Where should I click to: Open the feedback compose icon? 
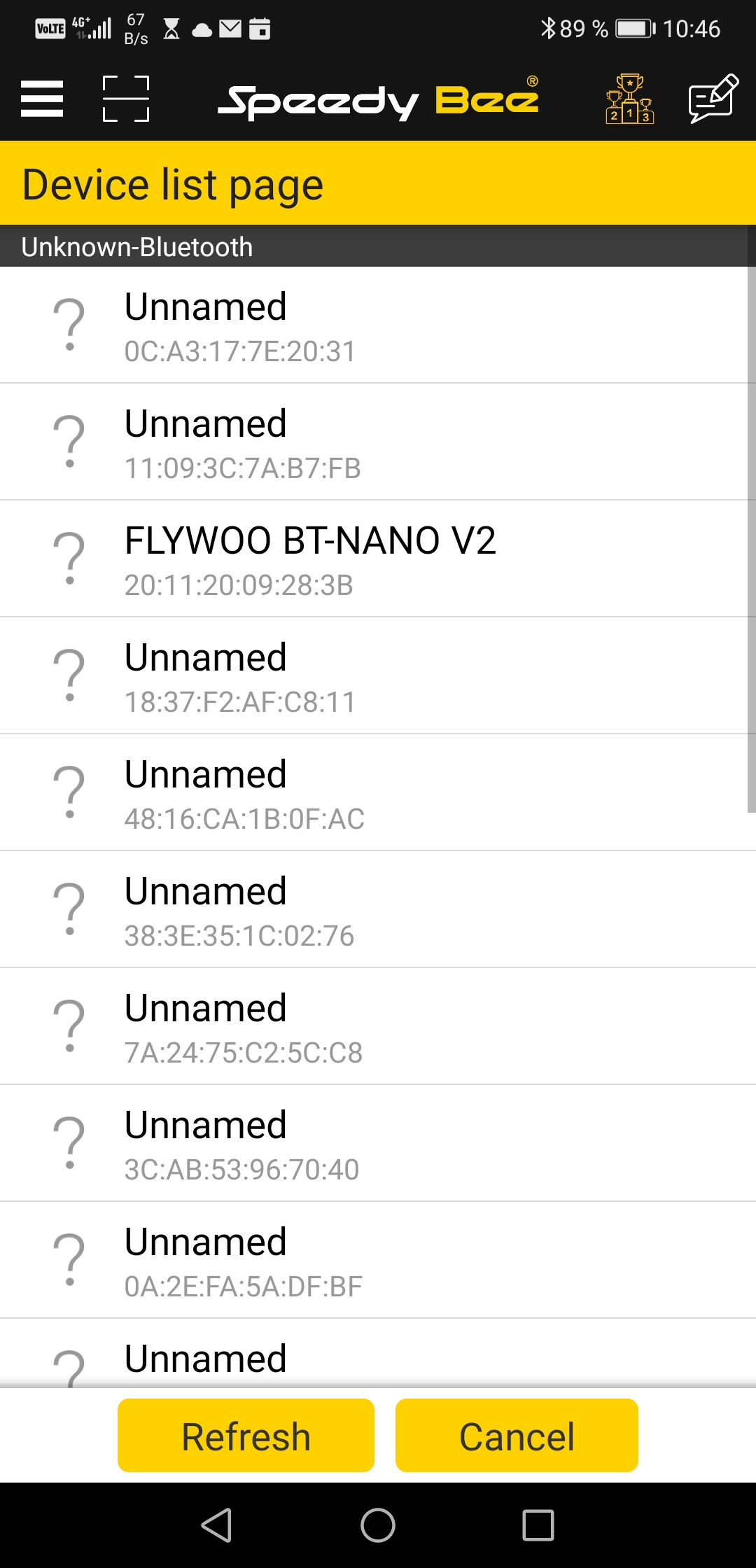click(x=713, y=99)
